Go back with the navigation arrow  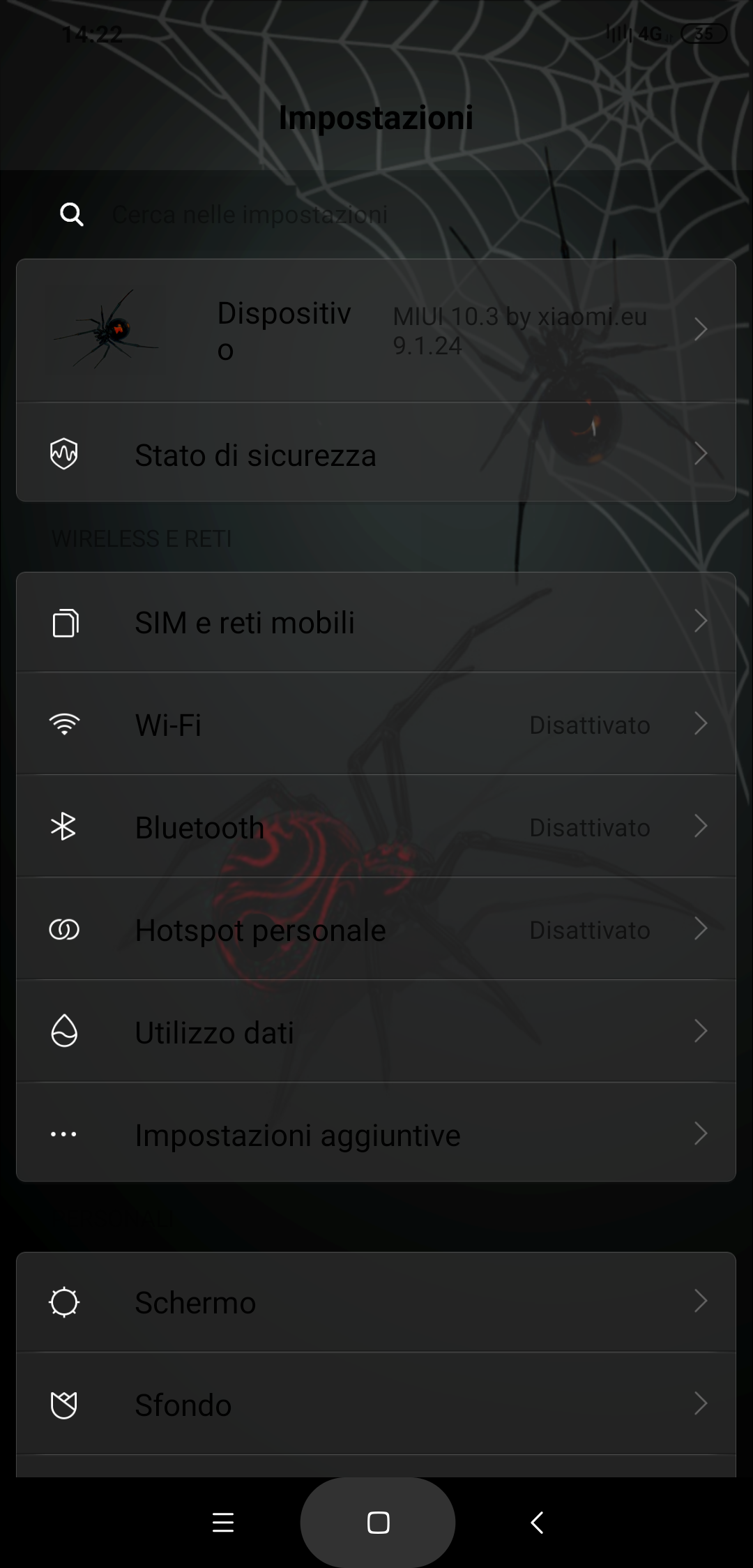(537, 1523)
